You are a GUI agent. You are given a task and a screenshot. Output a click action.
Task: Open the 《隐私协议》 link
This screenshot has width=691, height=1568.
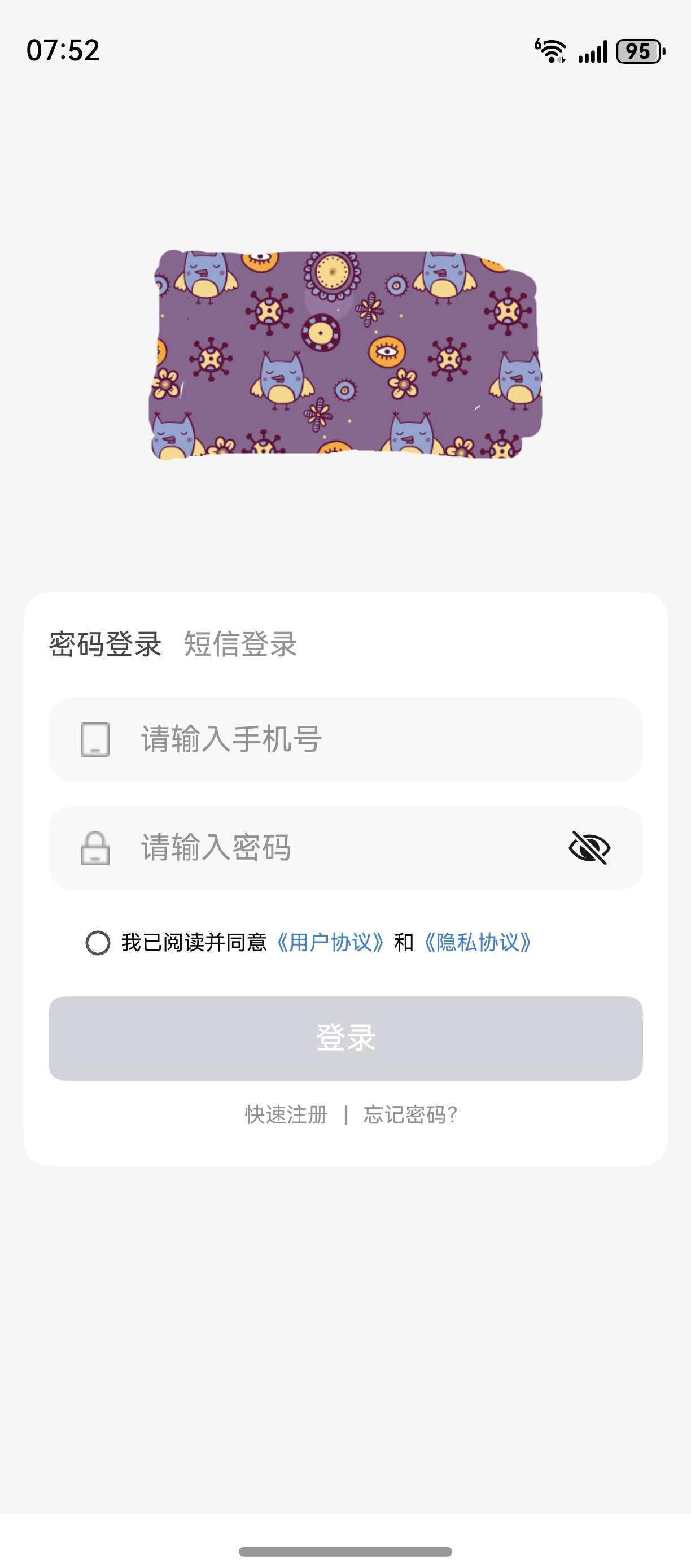click(x=478, y=942)
